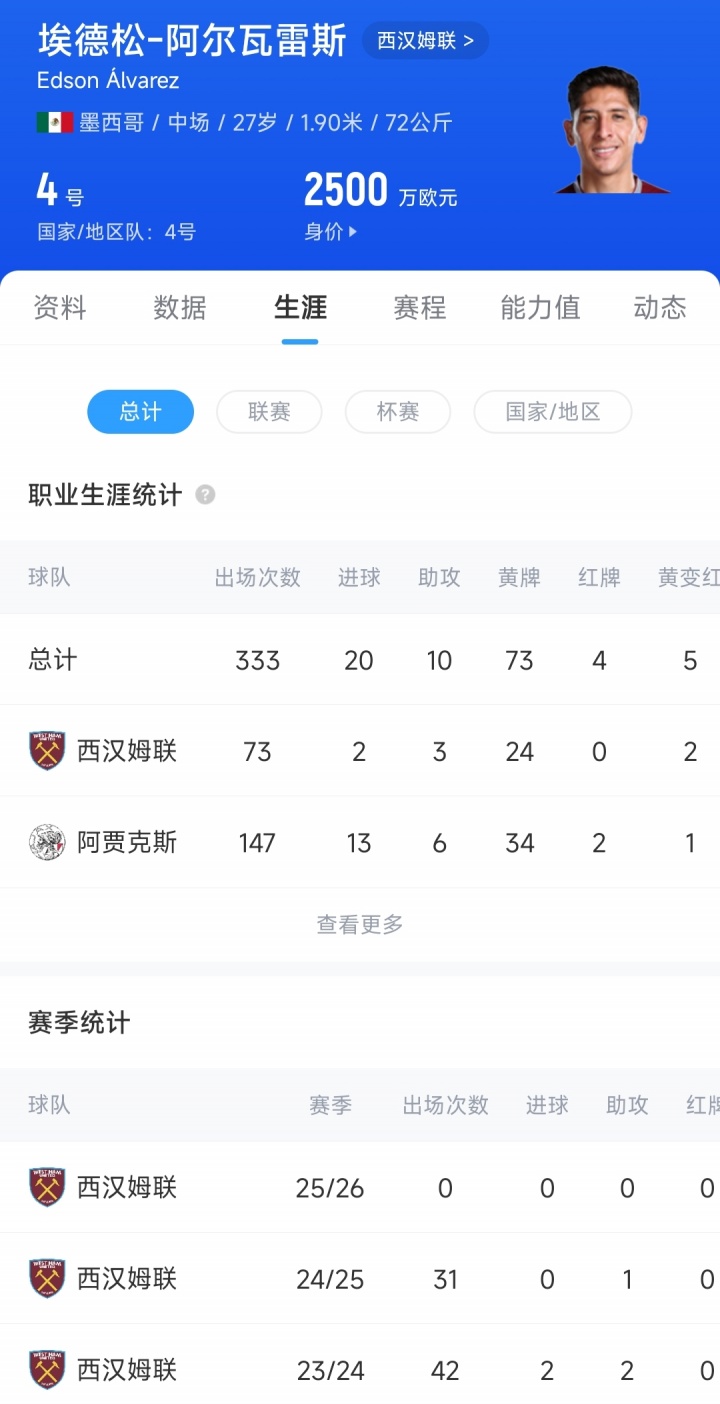The height and width of the screenshot is (1404, 720).
Task: Select the 总计 filter chip
Action: tap(140, 412)
